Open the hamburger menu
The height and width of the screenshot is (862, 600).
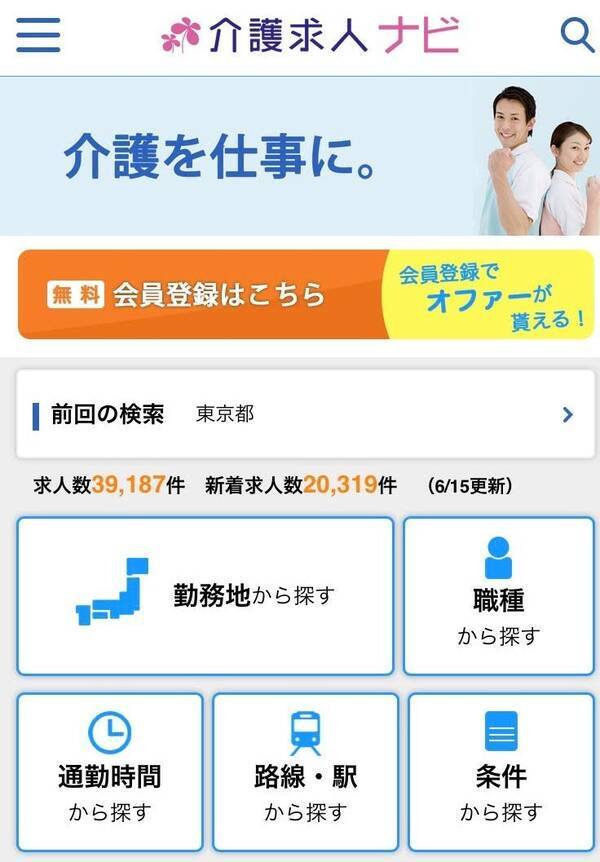[38, 36]
